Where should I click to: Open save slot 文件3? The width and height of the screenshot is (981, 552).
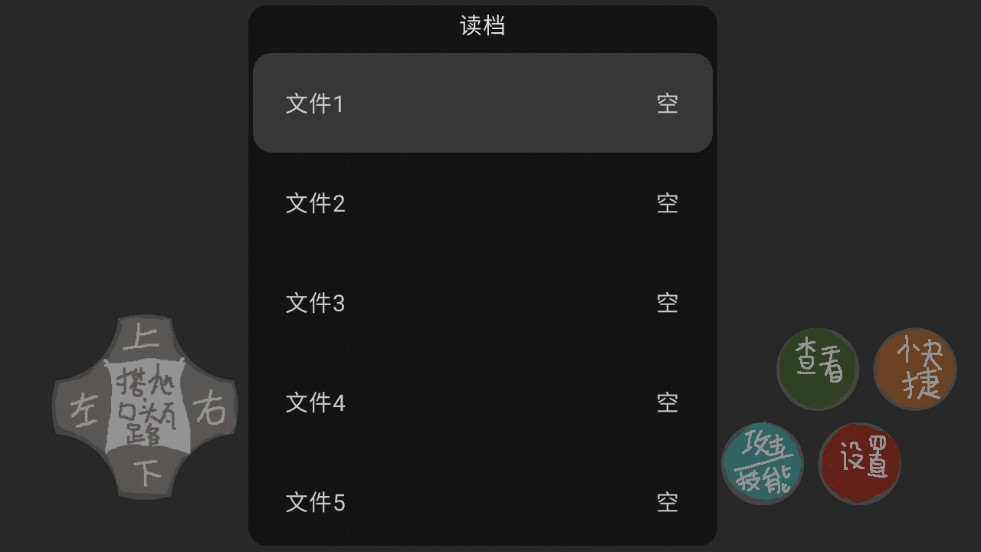tap(482, 303)
